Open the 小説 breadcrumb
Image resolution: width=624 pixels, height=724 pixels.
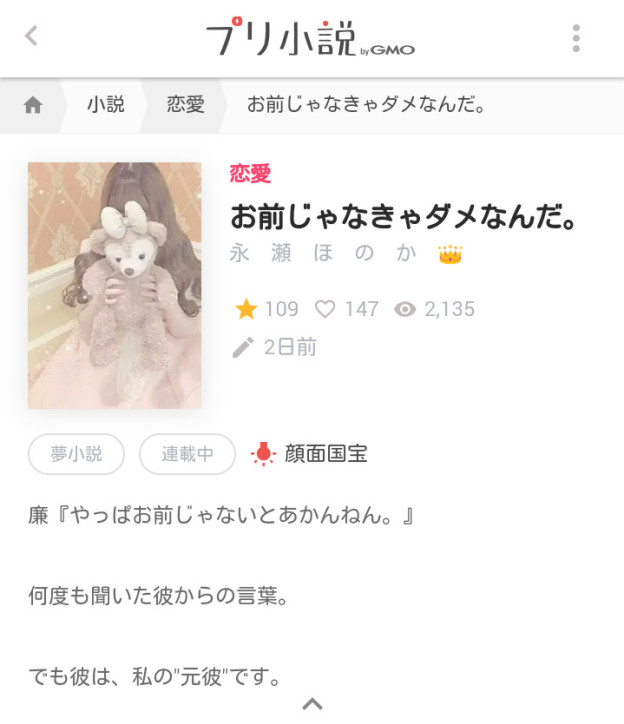[105, 104]
